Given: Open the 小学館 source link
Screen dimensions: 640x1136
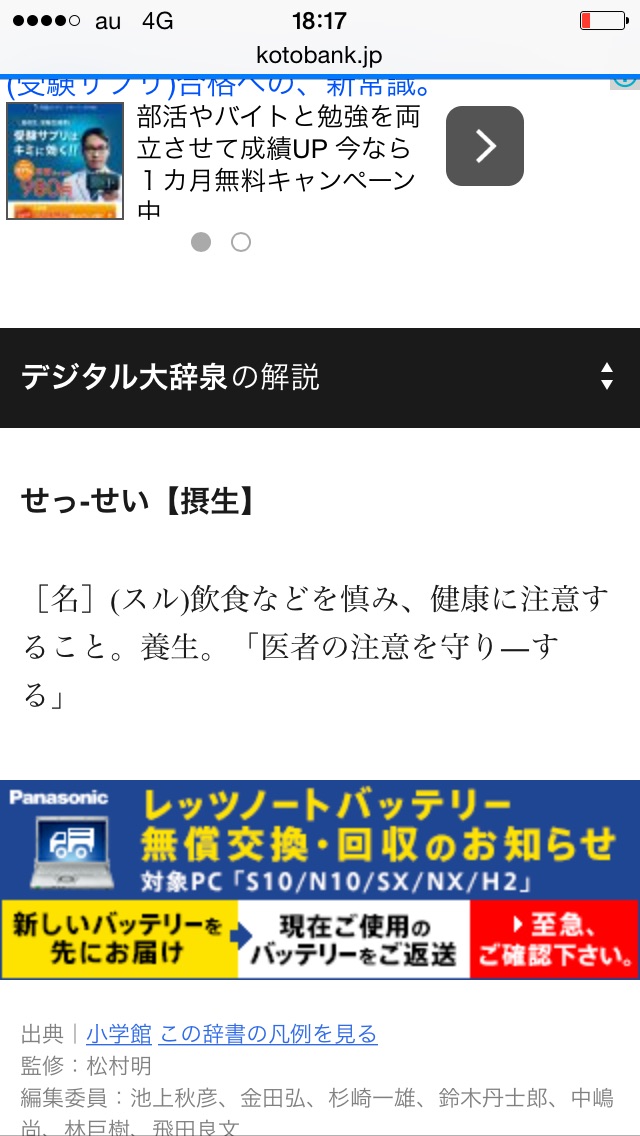Looking at the screenshot, I should pos(119,1034).
